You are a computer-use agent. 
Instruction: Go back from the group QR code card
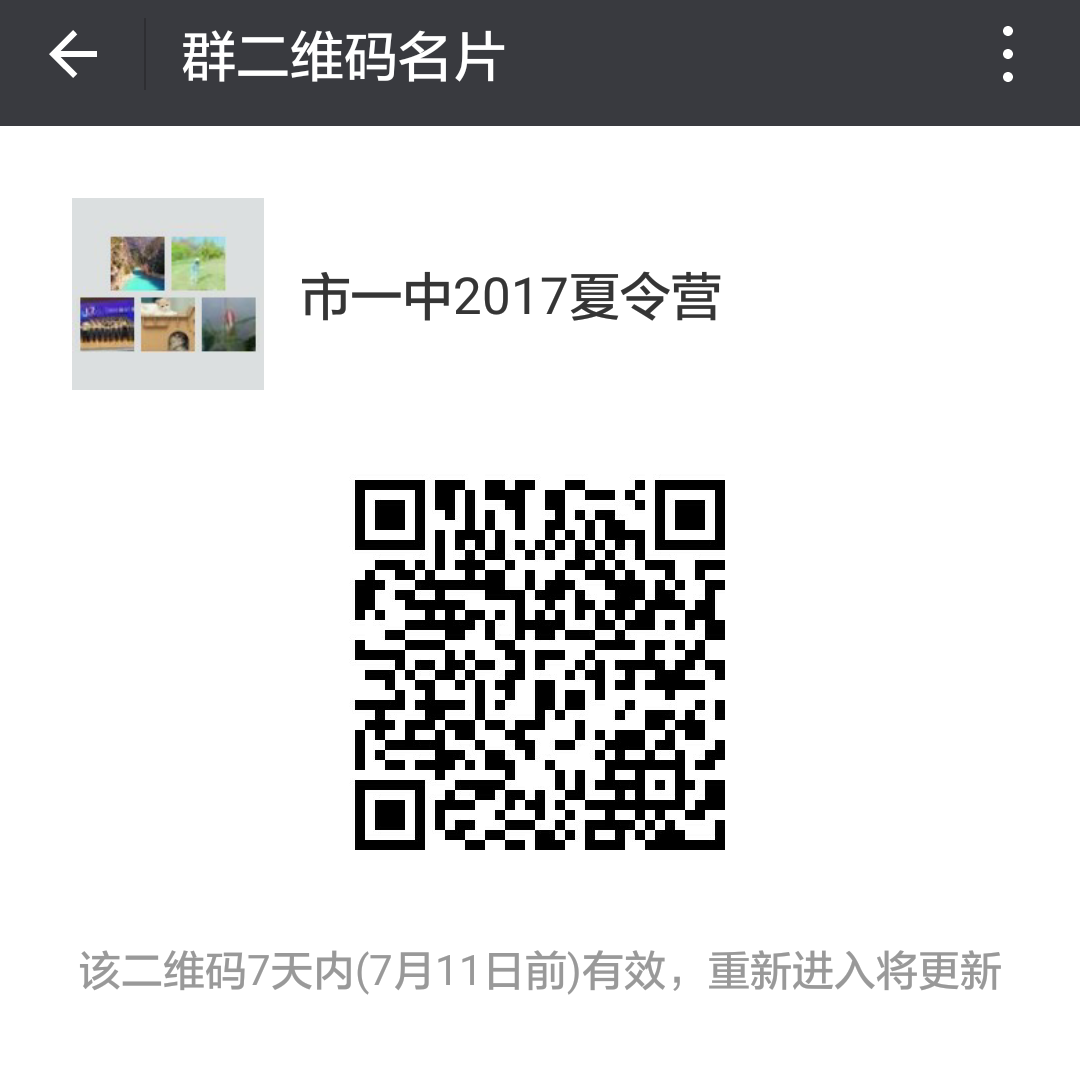[x=73, y=55]
